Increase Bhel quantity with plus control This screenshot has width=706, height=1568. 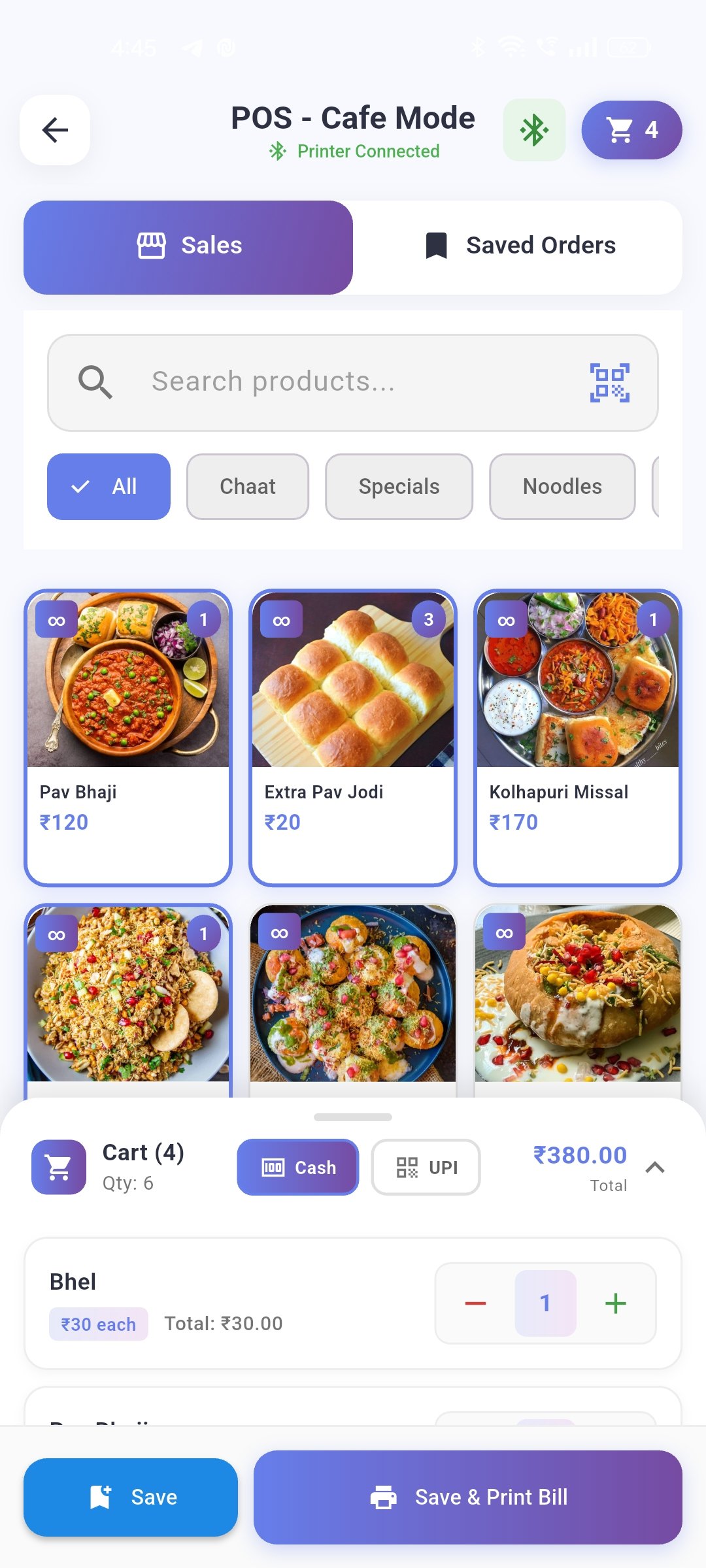615,1304
